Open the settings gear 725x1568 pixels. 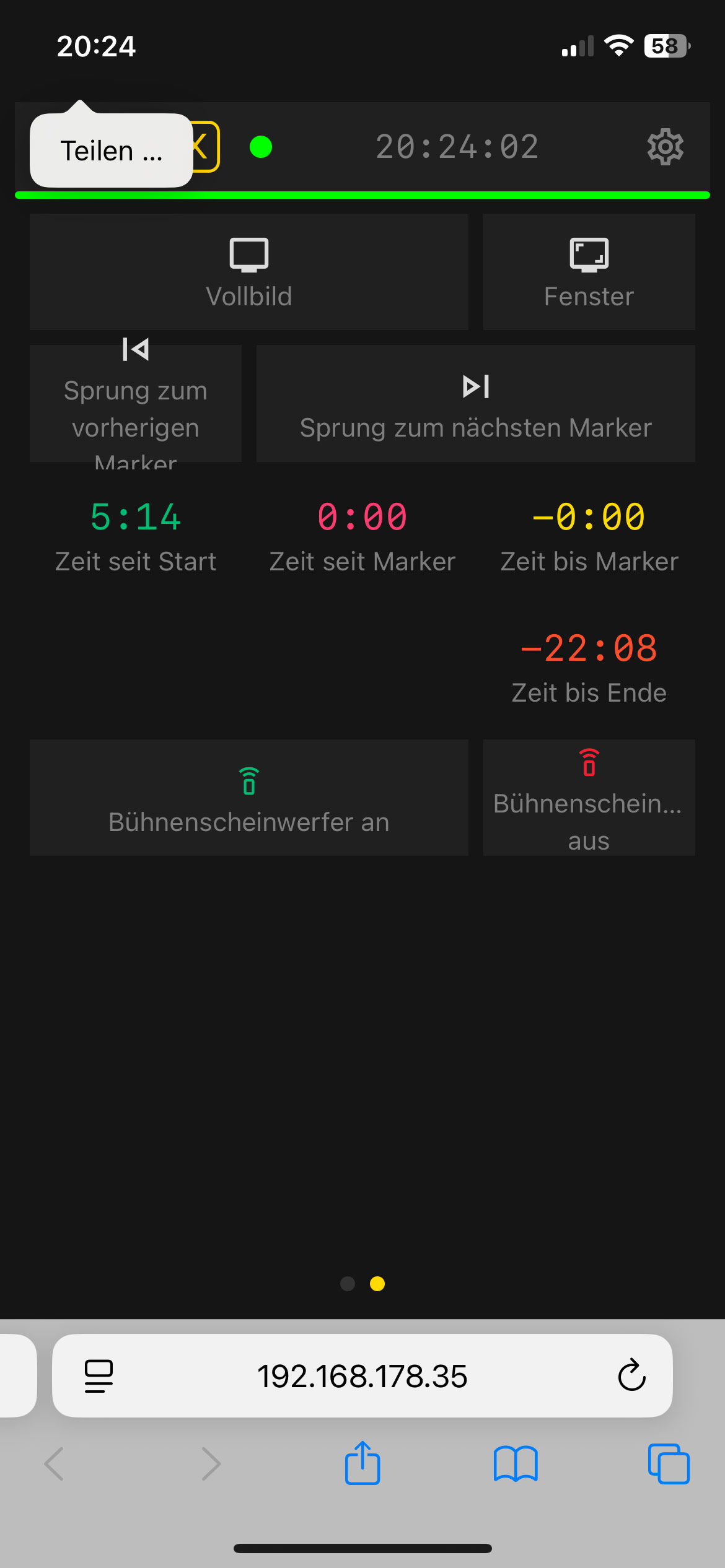pyautogui.click(x=665, y=147)
